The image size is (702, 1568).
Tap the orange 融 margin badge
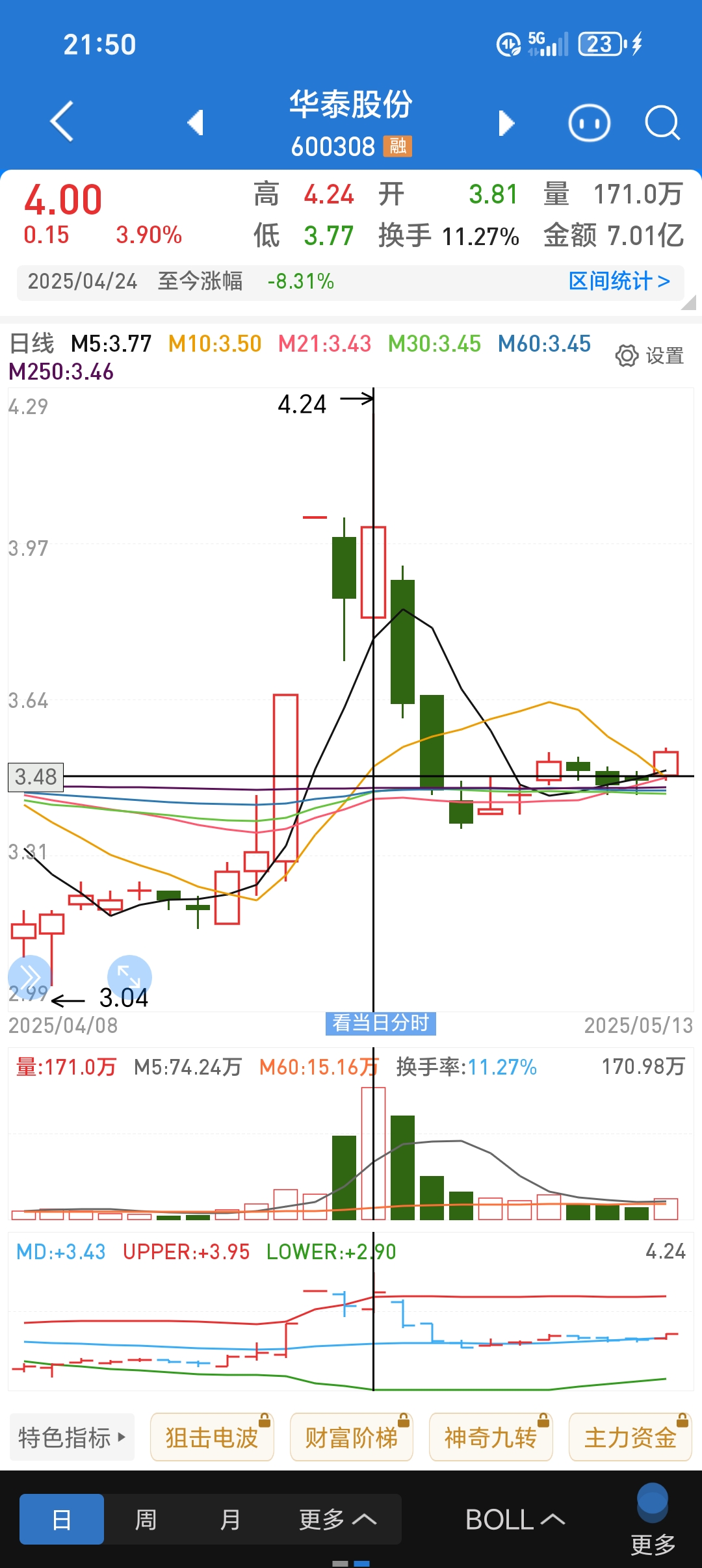396,147
